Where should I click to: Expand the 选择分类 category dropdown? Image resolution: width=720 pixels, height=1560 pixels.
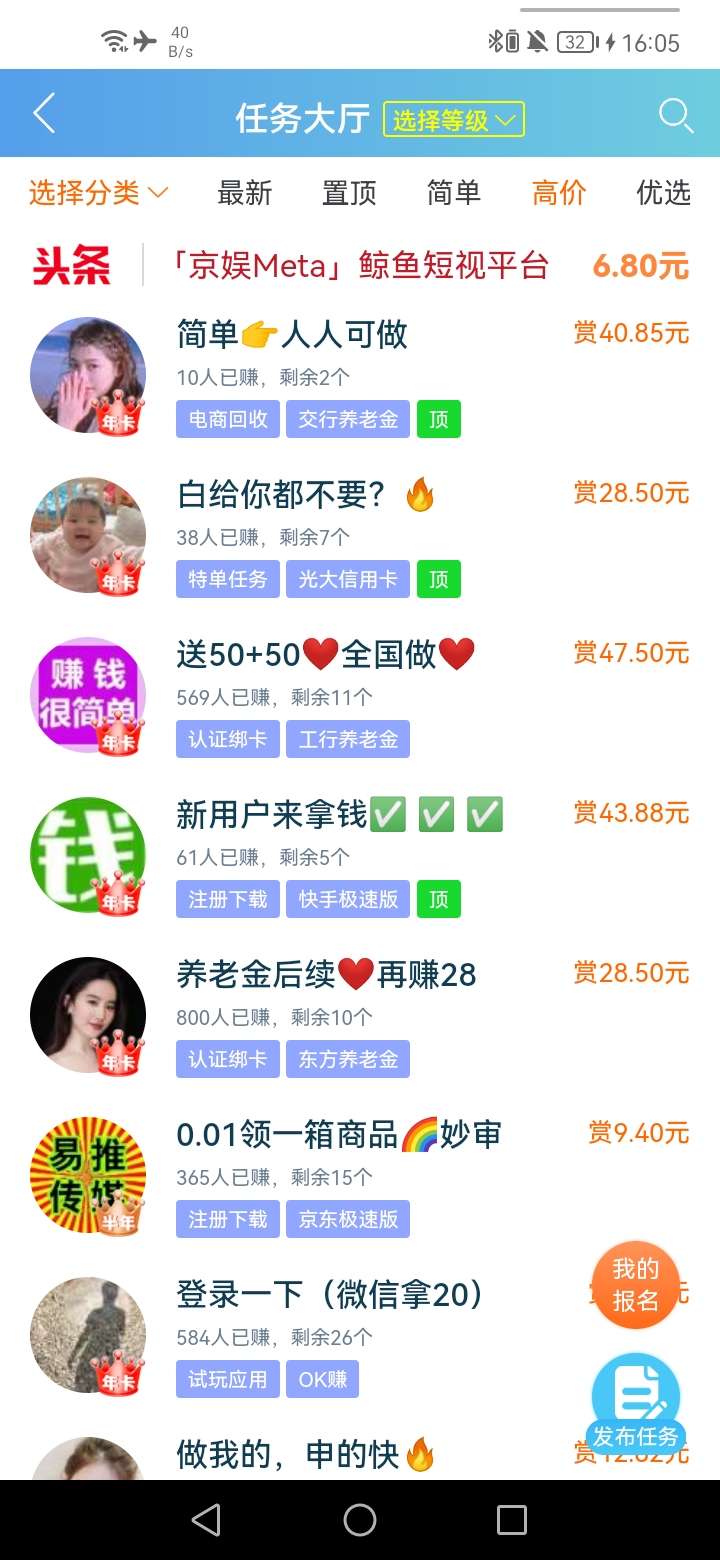[98, 193]
